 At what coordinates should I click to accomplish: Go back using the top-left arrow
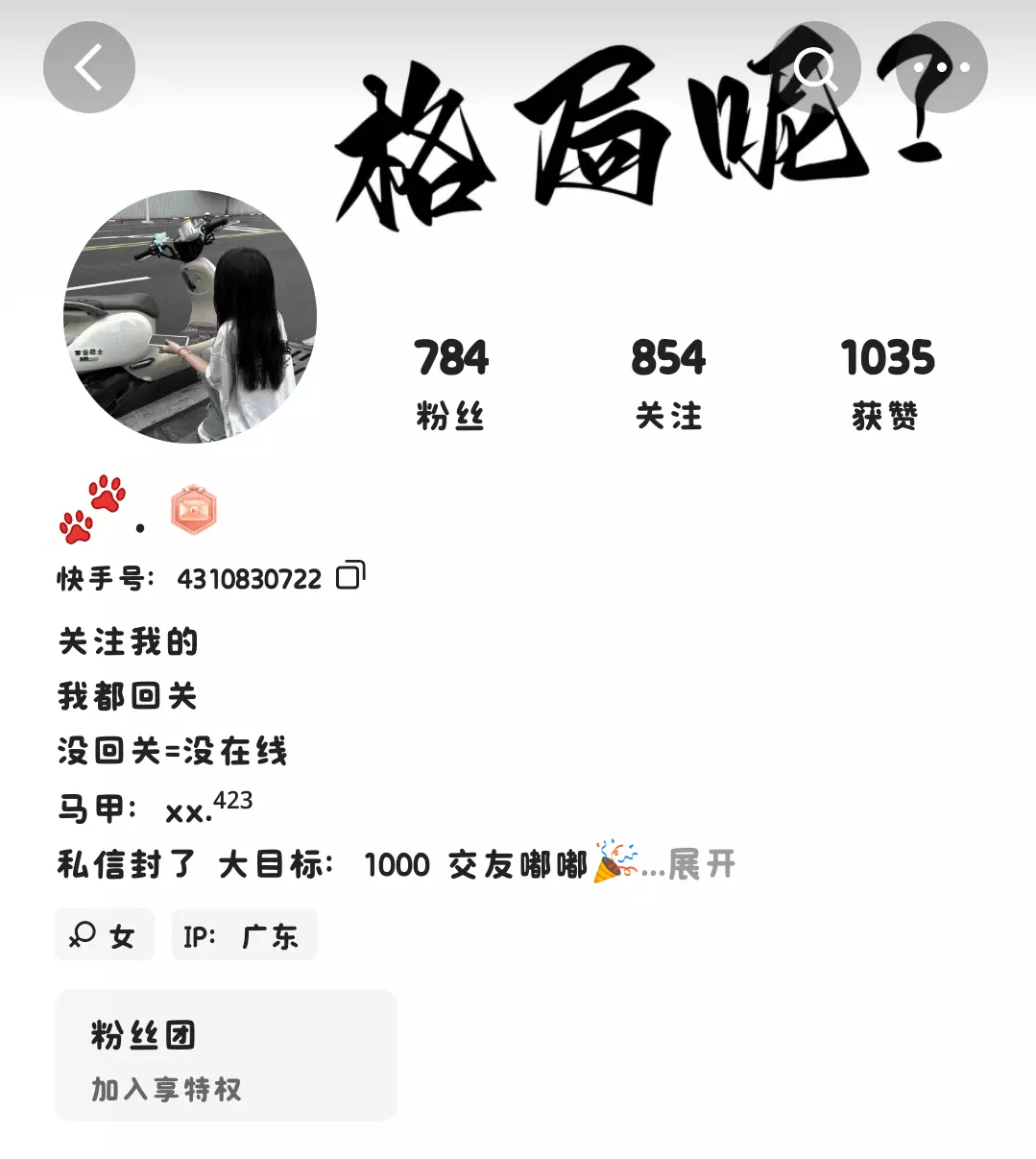click(x=89, y=67)
